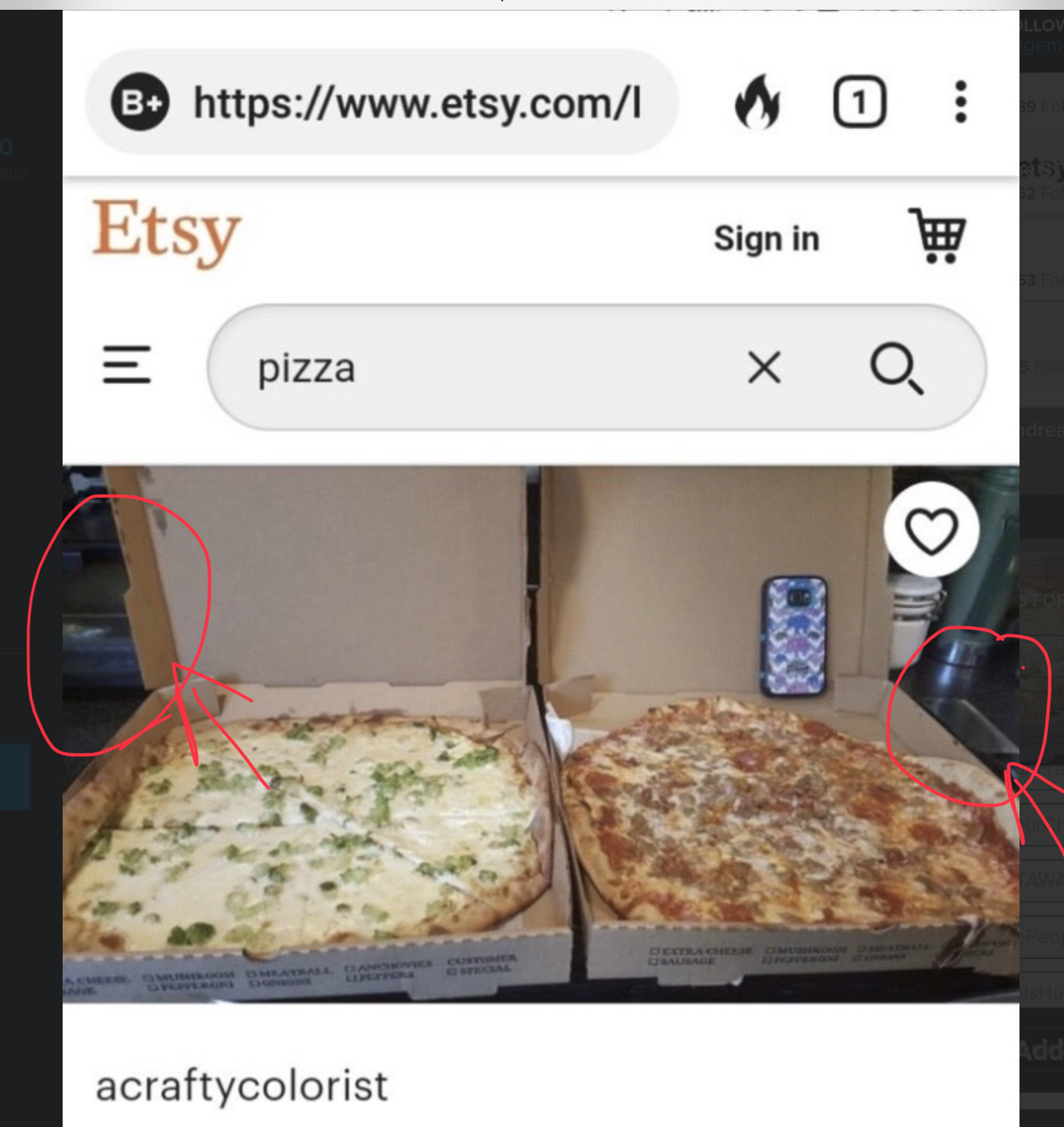This screenshot has height=1127, width=1064.
Task: Open the browser overflow menu
Action: pos(960,102)
